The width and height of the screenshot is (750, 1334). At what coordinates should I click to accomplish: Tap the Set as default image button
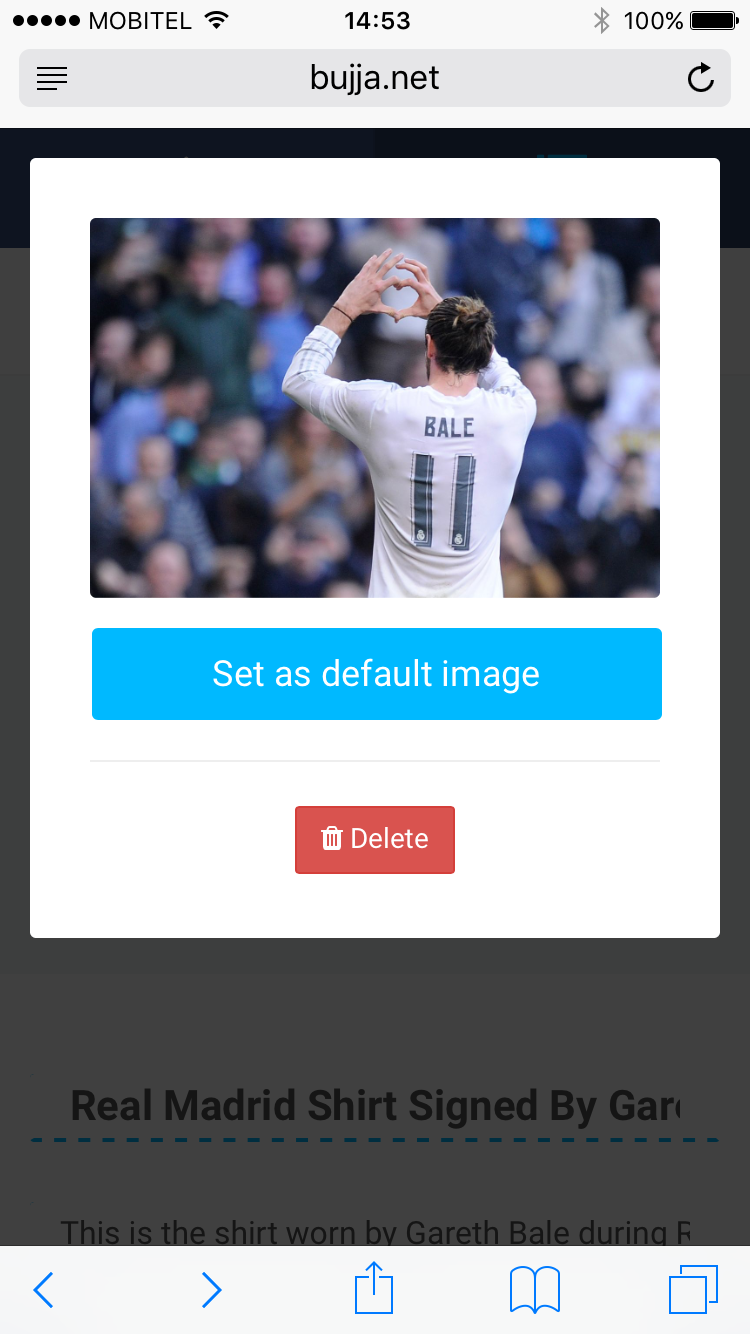(x=376, y=674)
